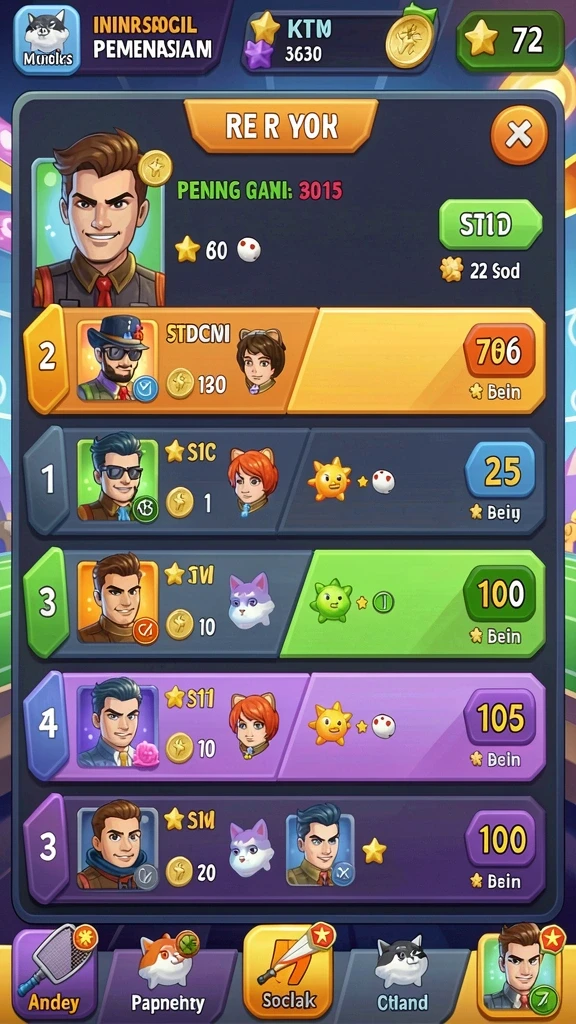Image resolution: width=576 pixels, height=1024 pixels.
Task: Switch to the Ctland tab
Action: point(402,976)
